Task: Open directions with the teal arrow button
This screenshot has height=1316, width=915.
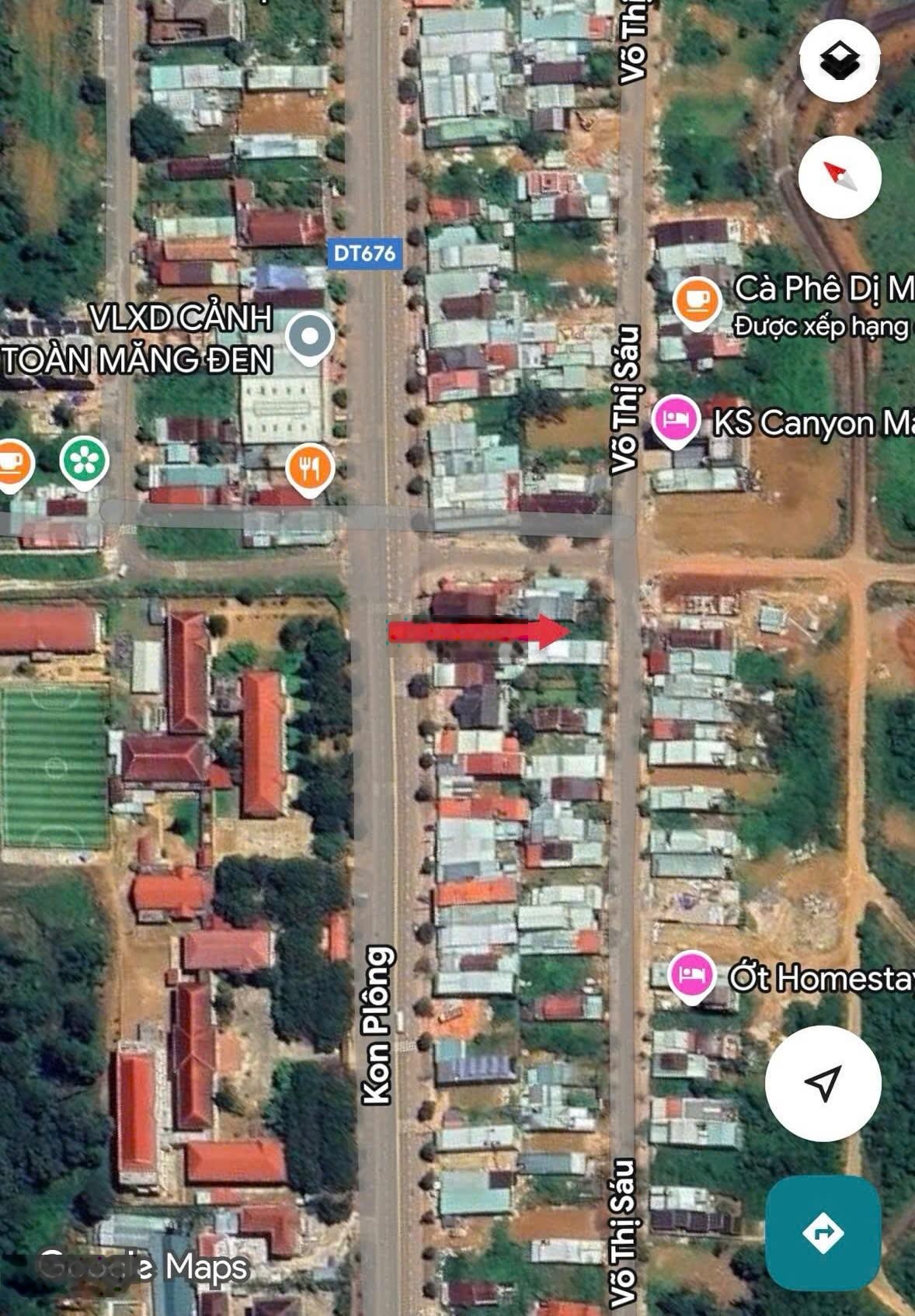Action: [823, 1232]
